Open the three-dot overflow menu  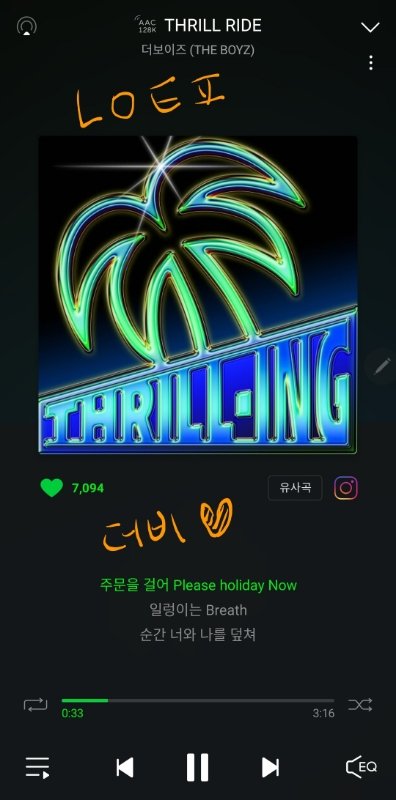pyautogui.click(x=370, y=63)
